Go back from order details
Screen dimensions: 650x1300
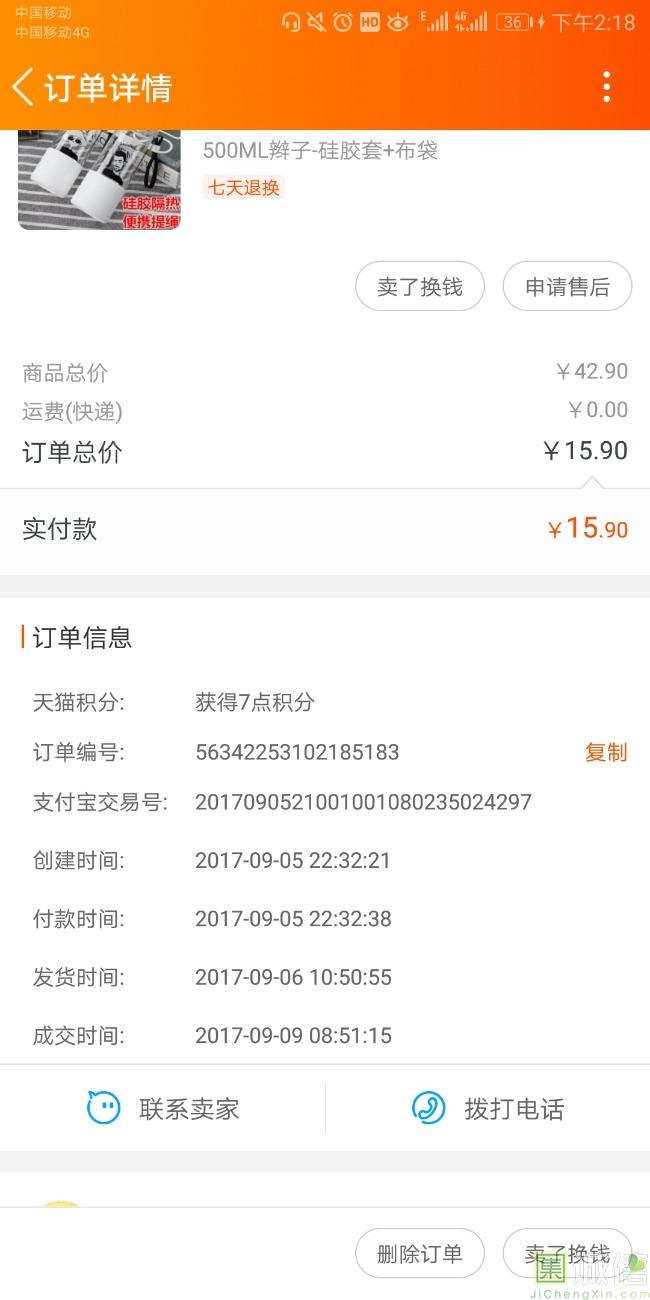[x=24, y=87]
